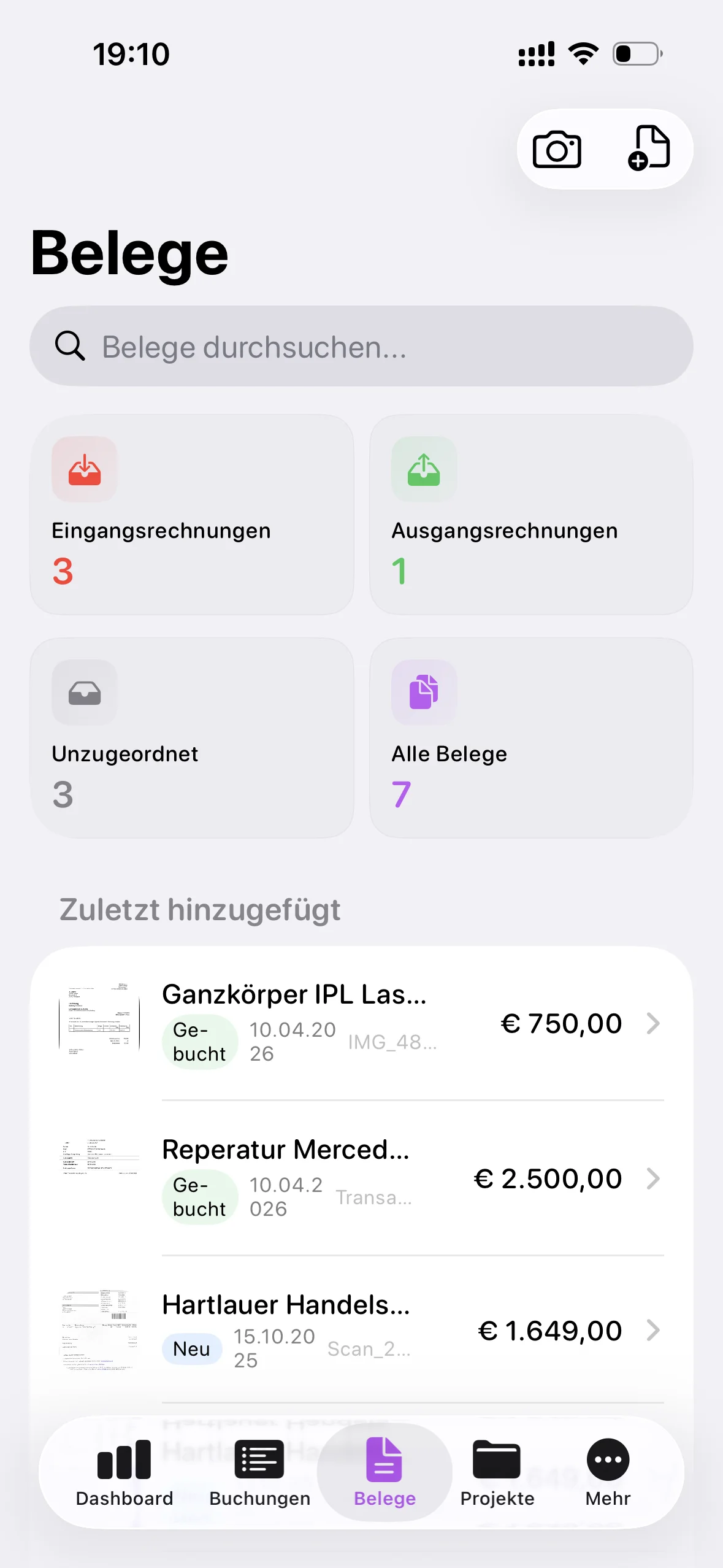
Task: Focus the Belege durchsuchen search field
Action: [x=361, y=347]
